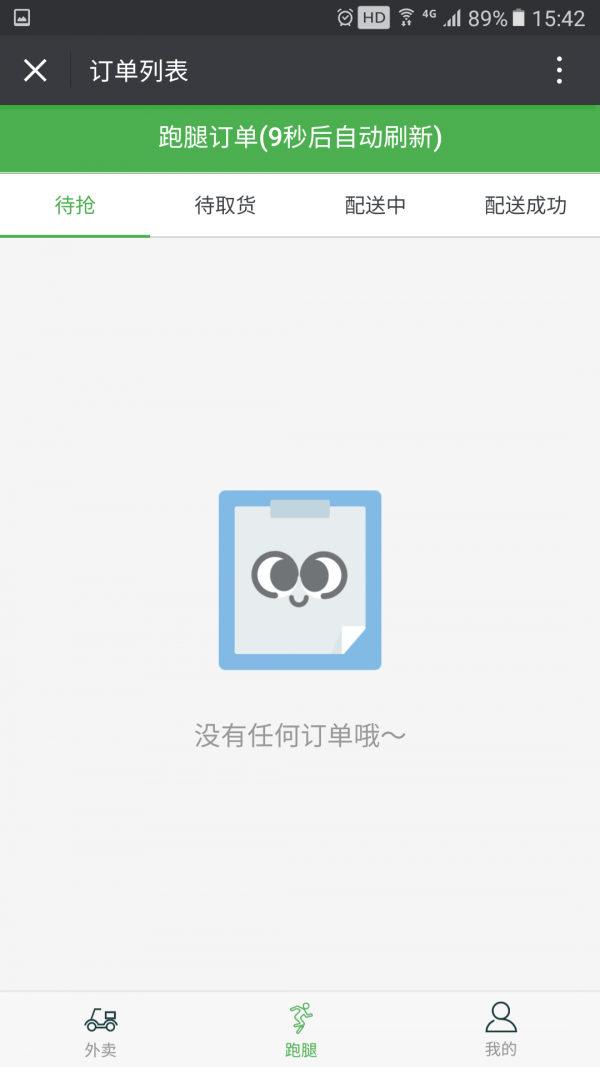
Task: Go to the 外卖 section
Action: coord(100,1030)
